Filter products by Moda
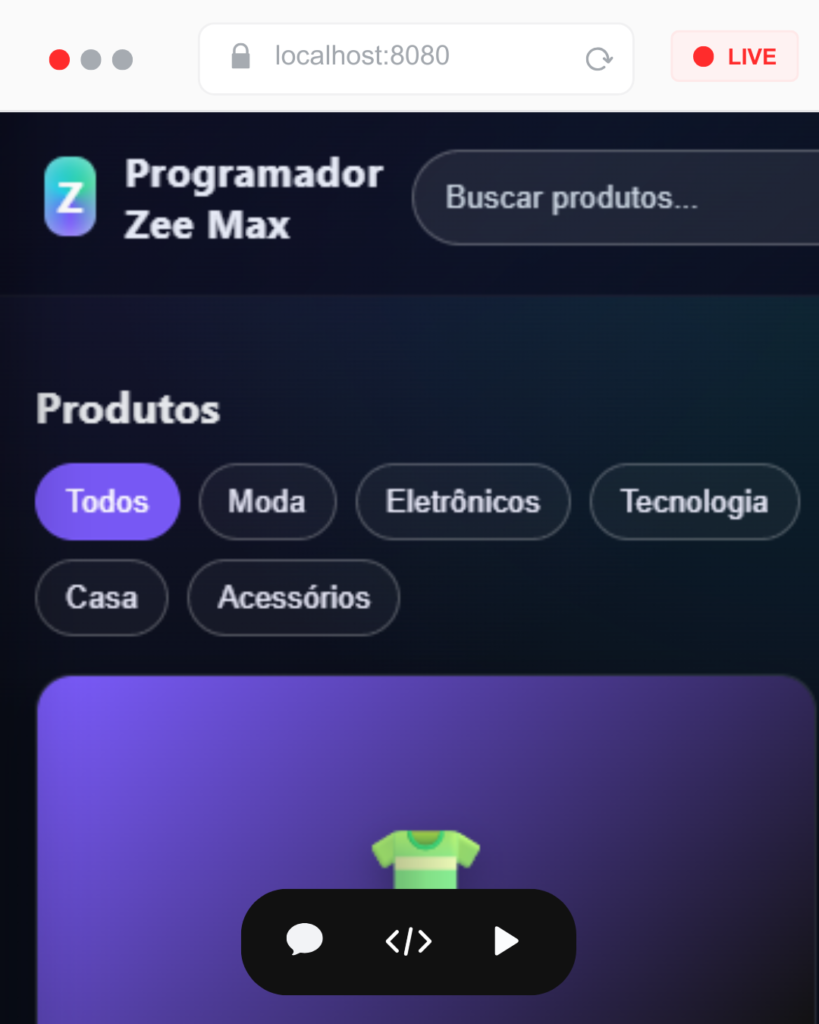 pyautogui.click(x=267, y=502)
